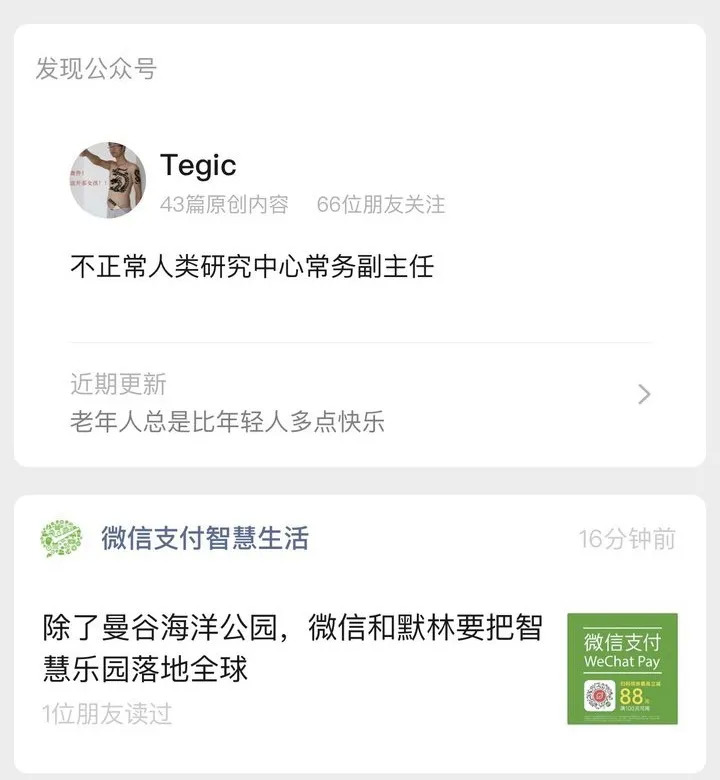Open the green WeChat Pay article thumbnail

[x=622, y=669]
